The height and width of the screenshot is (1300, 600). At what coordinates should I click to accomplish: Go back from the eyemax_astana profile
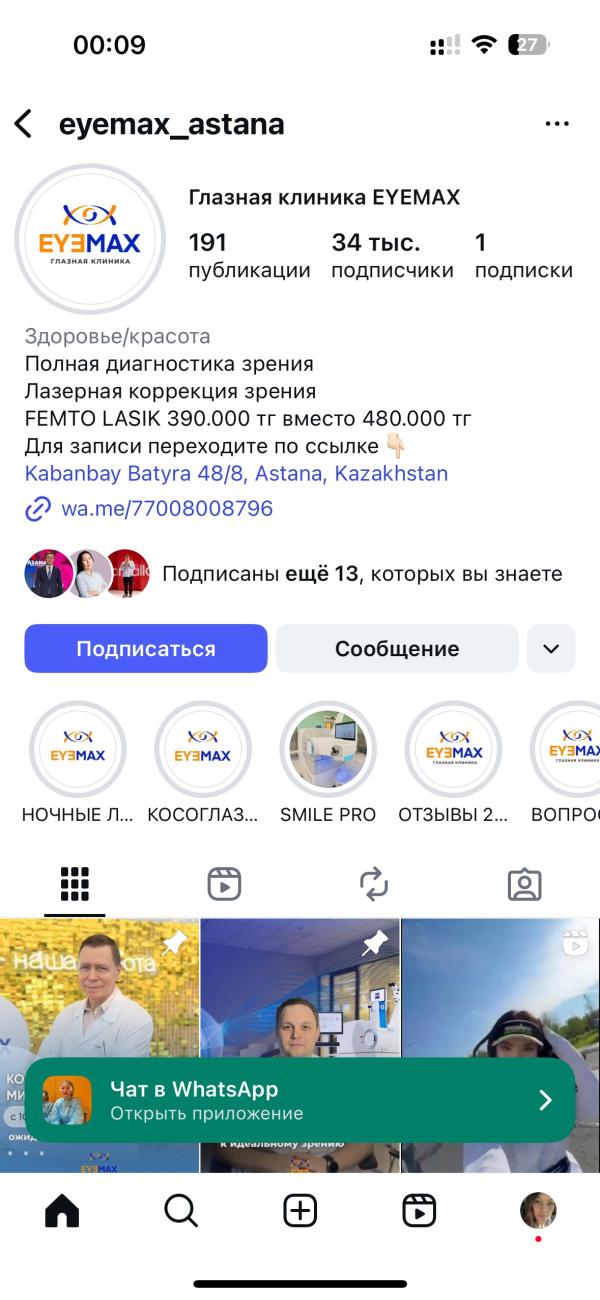tap(23, 124)
